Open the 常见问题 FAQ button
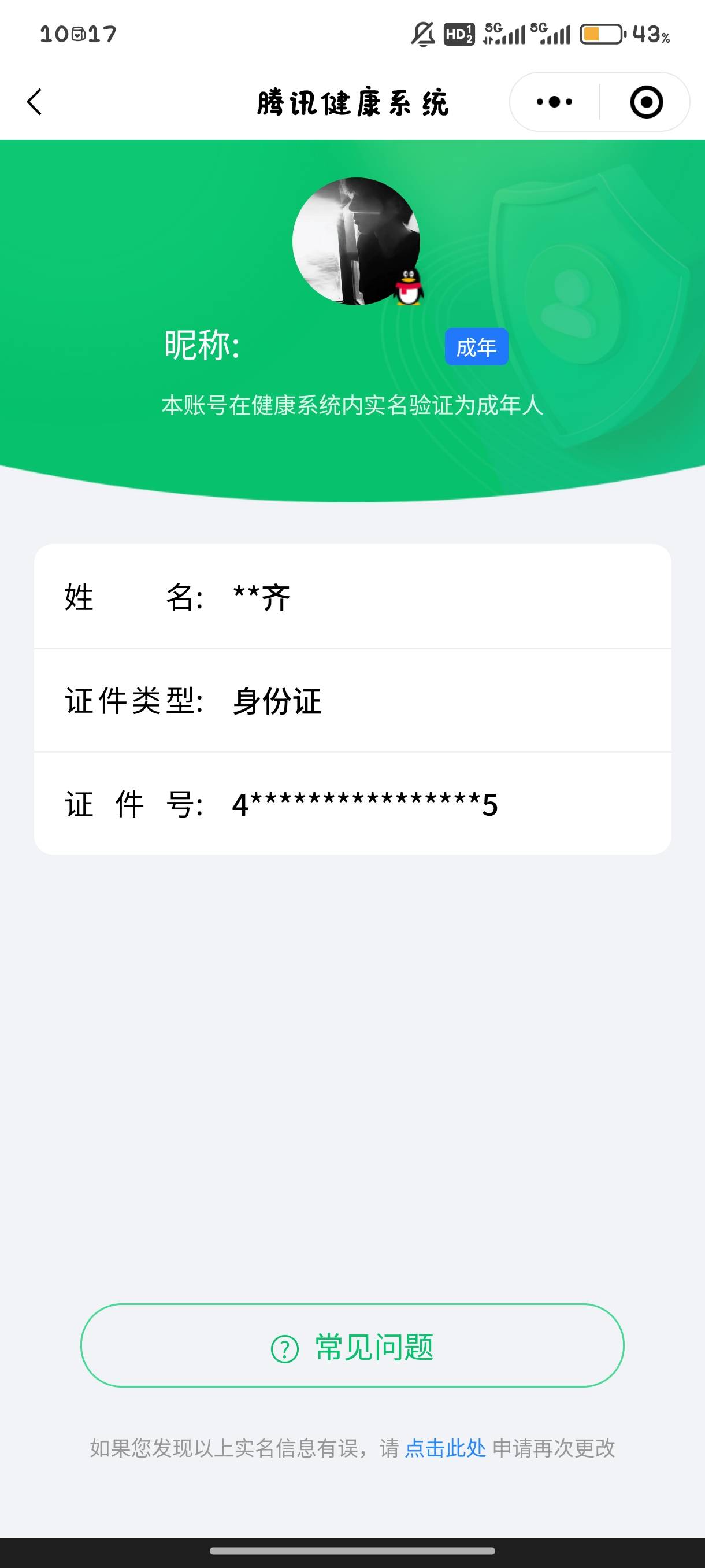This screenshot has height=1568, width=705. (352, 1346)
